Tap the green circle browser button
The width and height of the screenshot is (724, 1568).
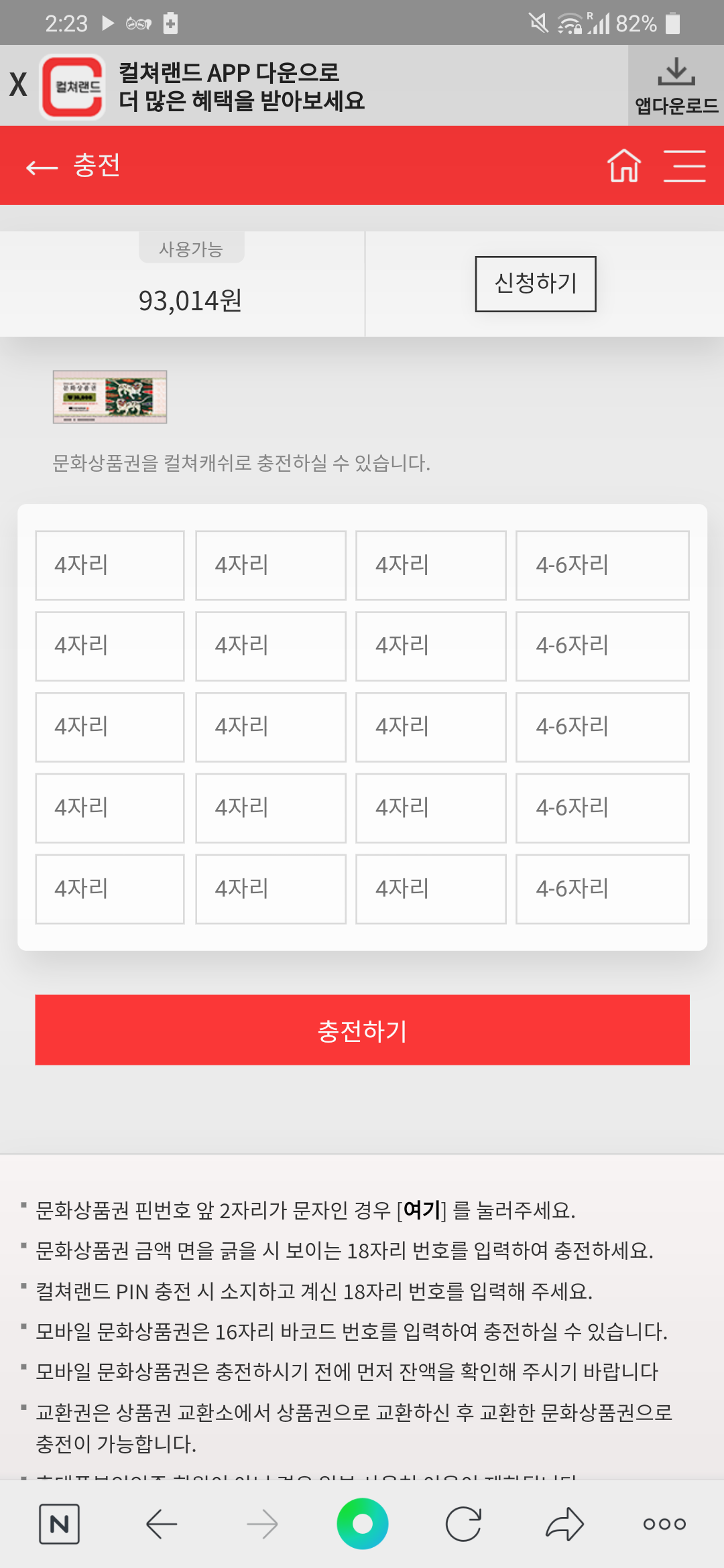(362, 1524)
